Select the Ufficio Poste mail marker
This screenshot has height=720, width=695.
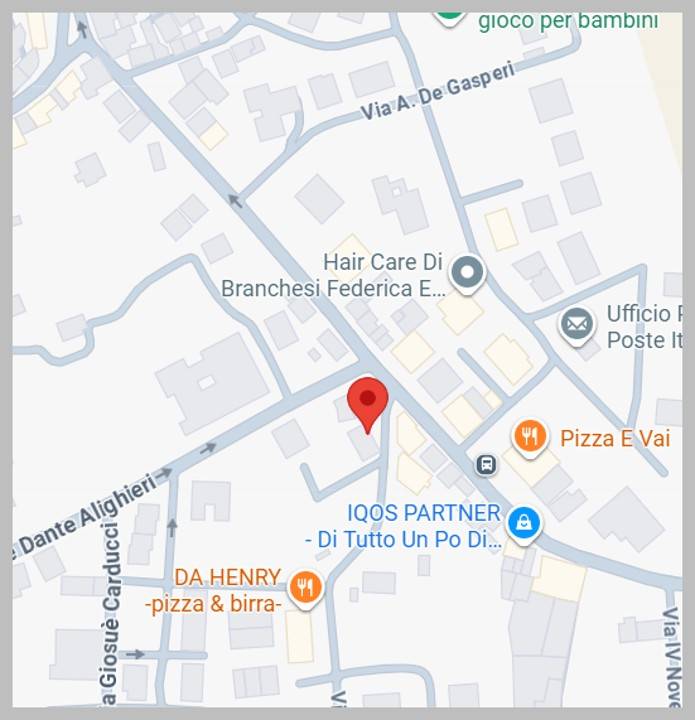(x=577, y=325)
